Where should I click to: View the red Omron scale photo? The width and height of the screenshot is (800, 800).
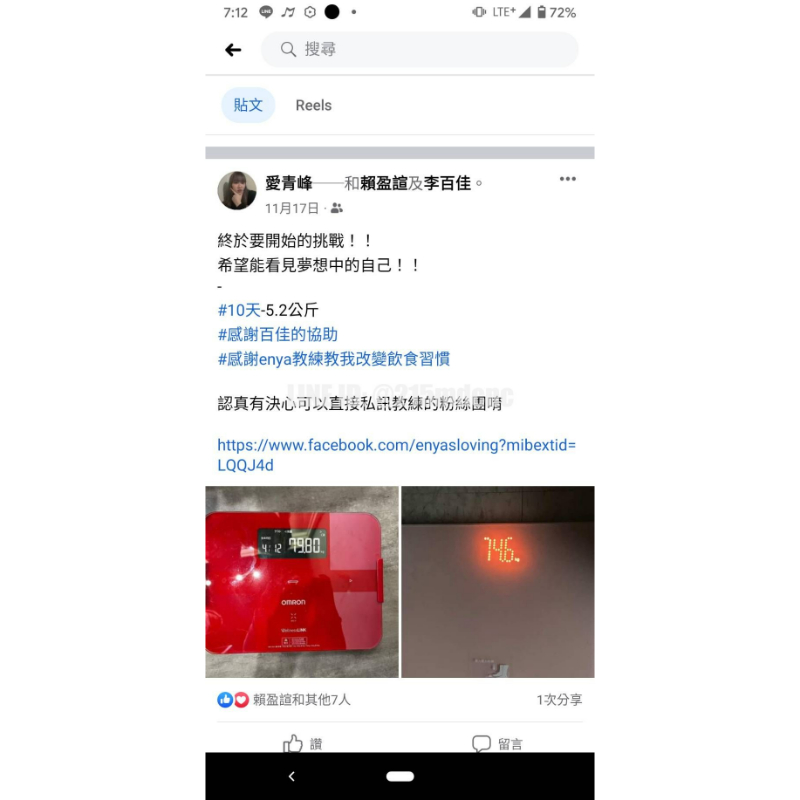tap(302, 581)
